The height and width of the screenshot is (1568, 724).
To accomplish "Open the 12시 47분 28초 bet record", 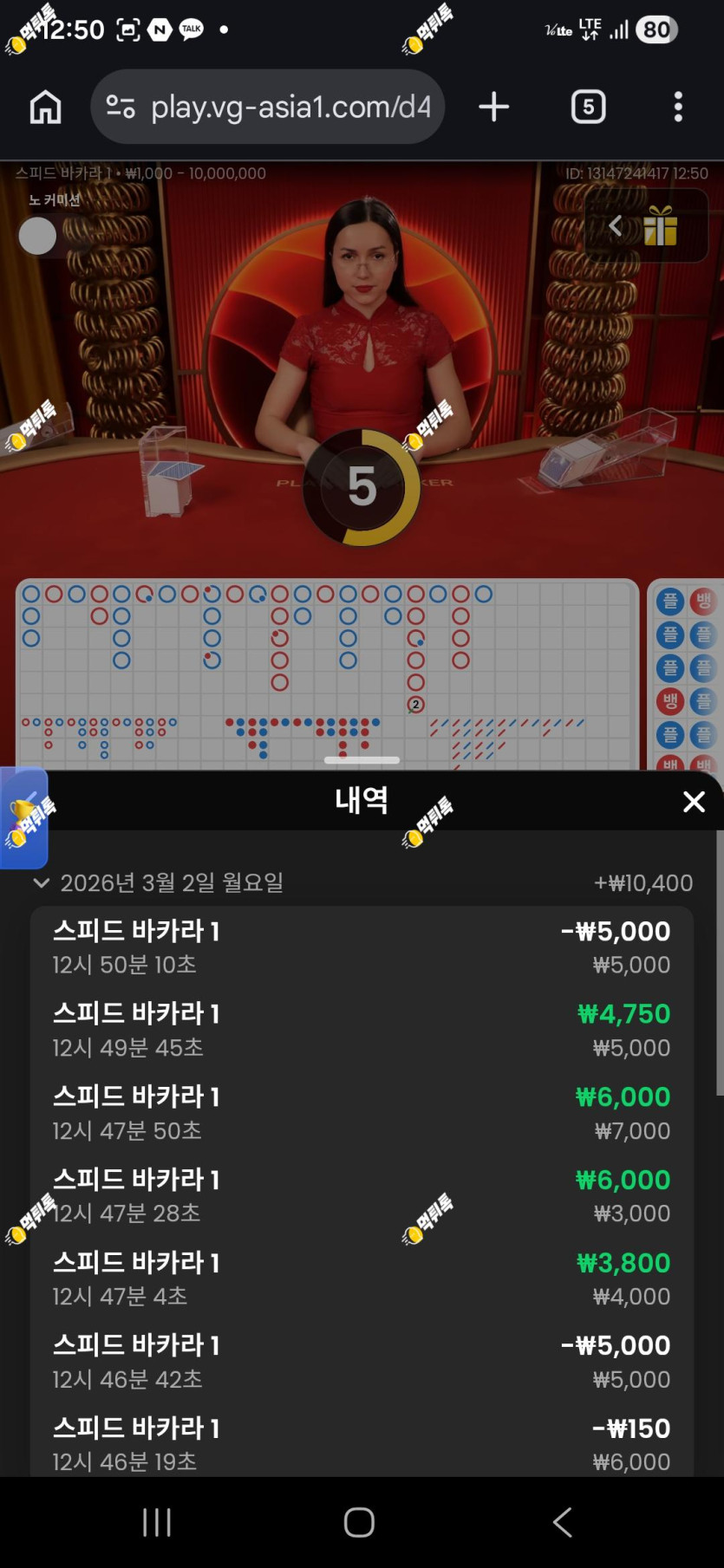I will (362, 1195).
